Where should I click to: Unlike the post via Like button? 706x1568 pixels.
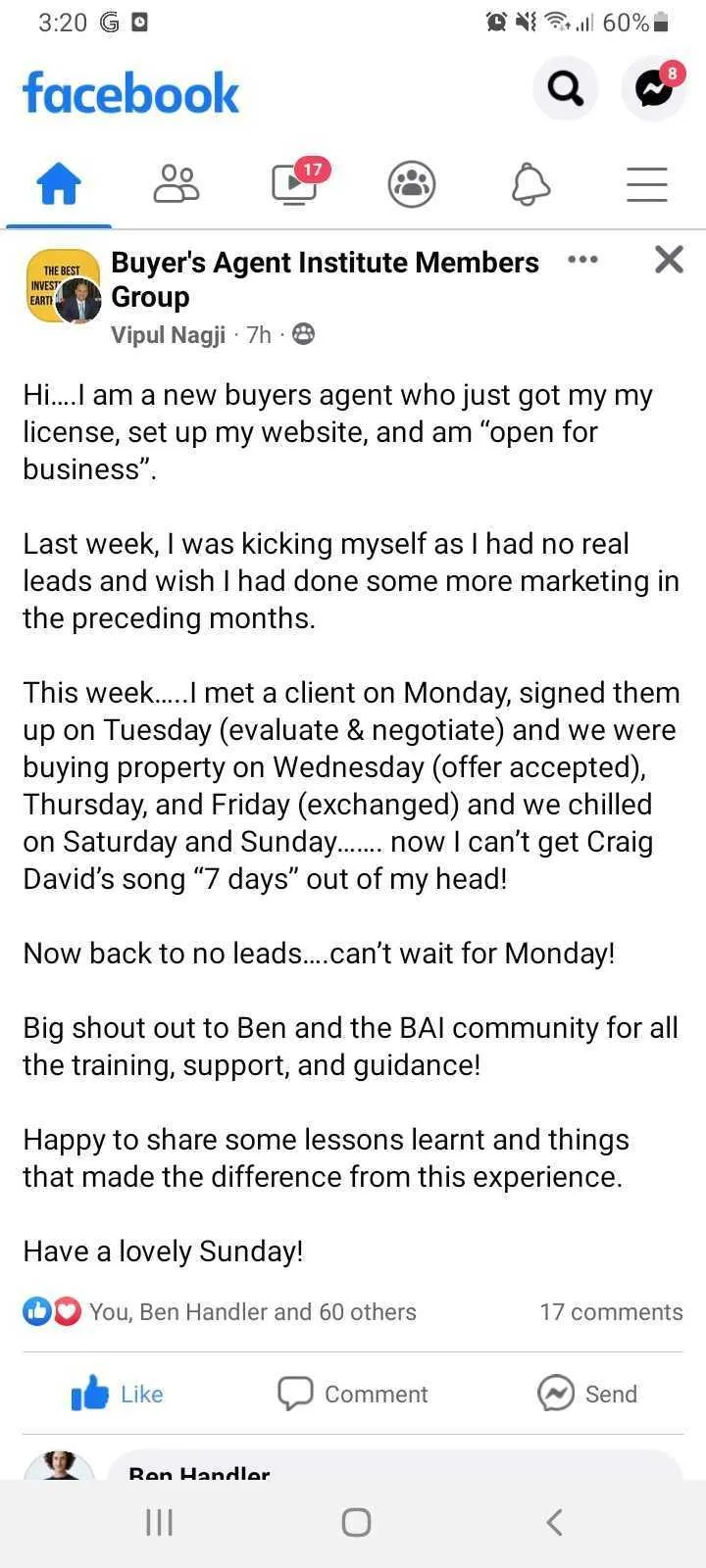click(x=118, y=1394)
